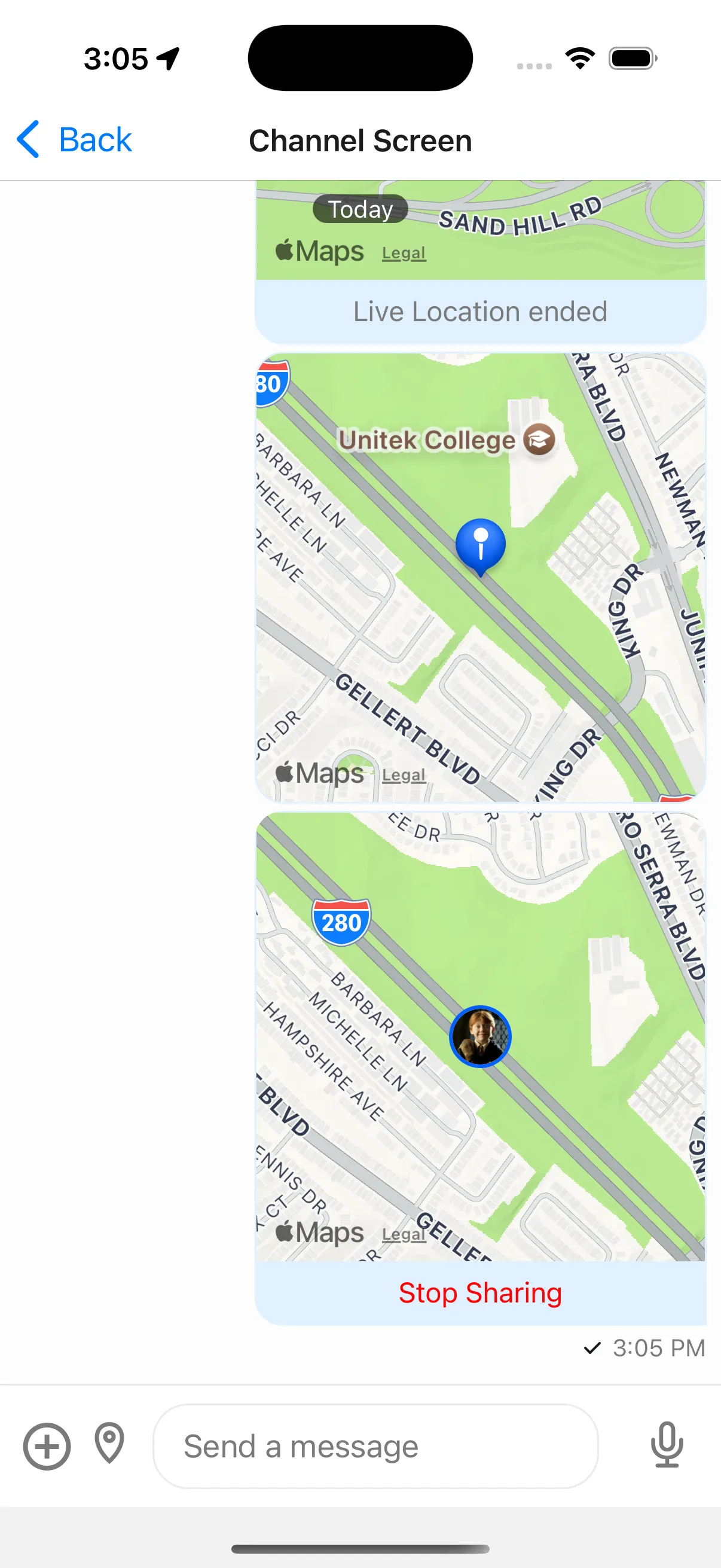The image size is (721, 1568).
Task: Select the blue location pin on the middle map
Action: tap(480, 545)
